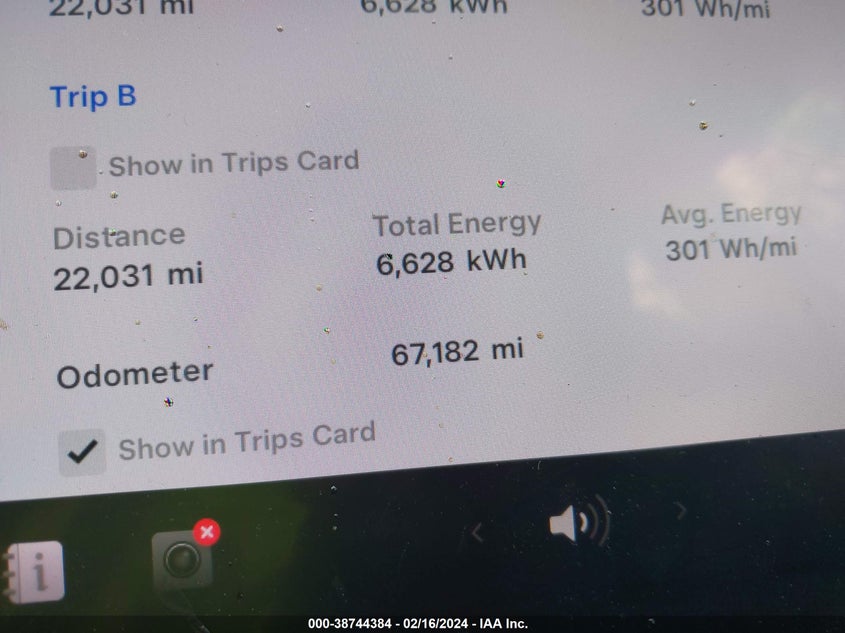Lower the volume with left arrow
Image resolution: width=845 pixels, height=633 pixels.
[x=477, y=534]
